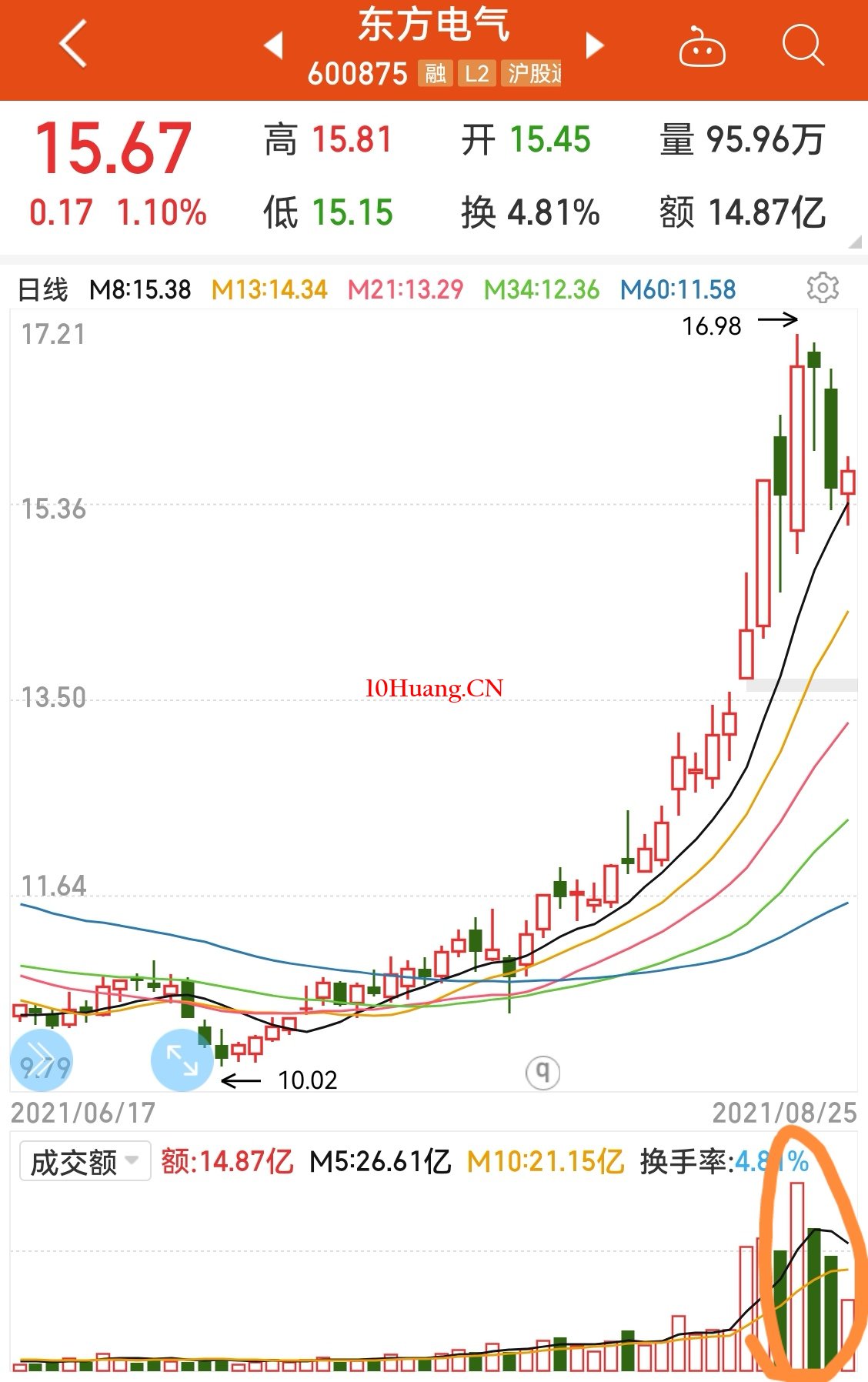This screenshot has height=1382, width=868.
Task: Switch to the next stock
Action: [x=594, y=46]
